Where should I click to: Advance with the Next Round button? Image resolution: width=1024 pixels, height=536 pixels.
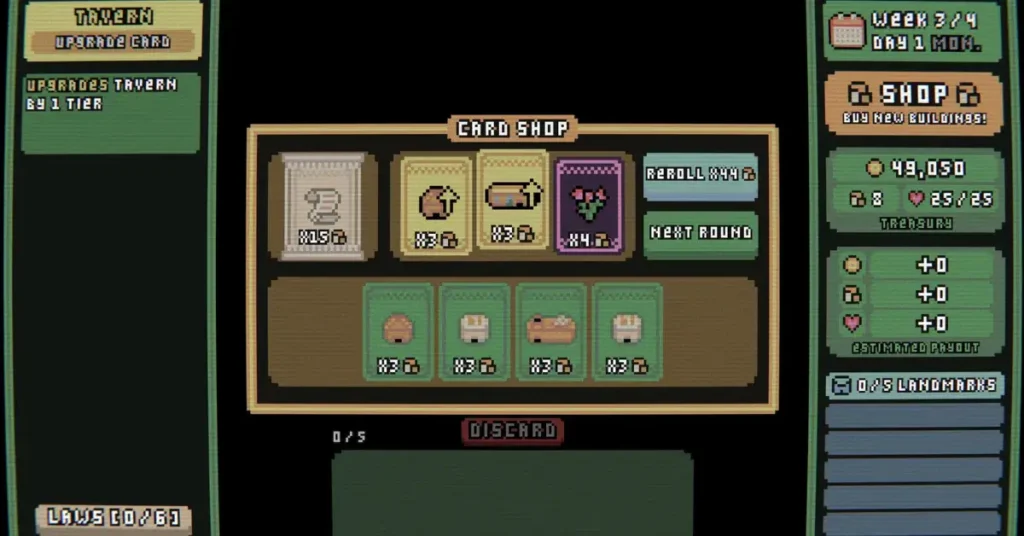click(700, 232)
